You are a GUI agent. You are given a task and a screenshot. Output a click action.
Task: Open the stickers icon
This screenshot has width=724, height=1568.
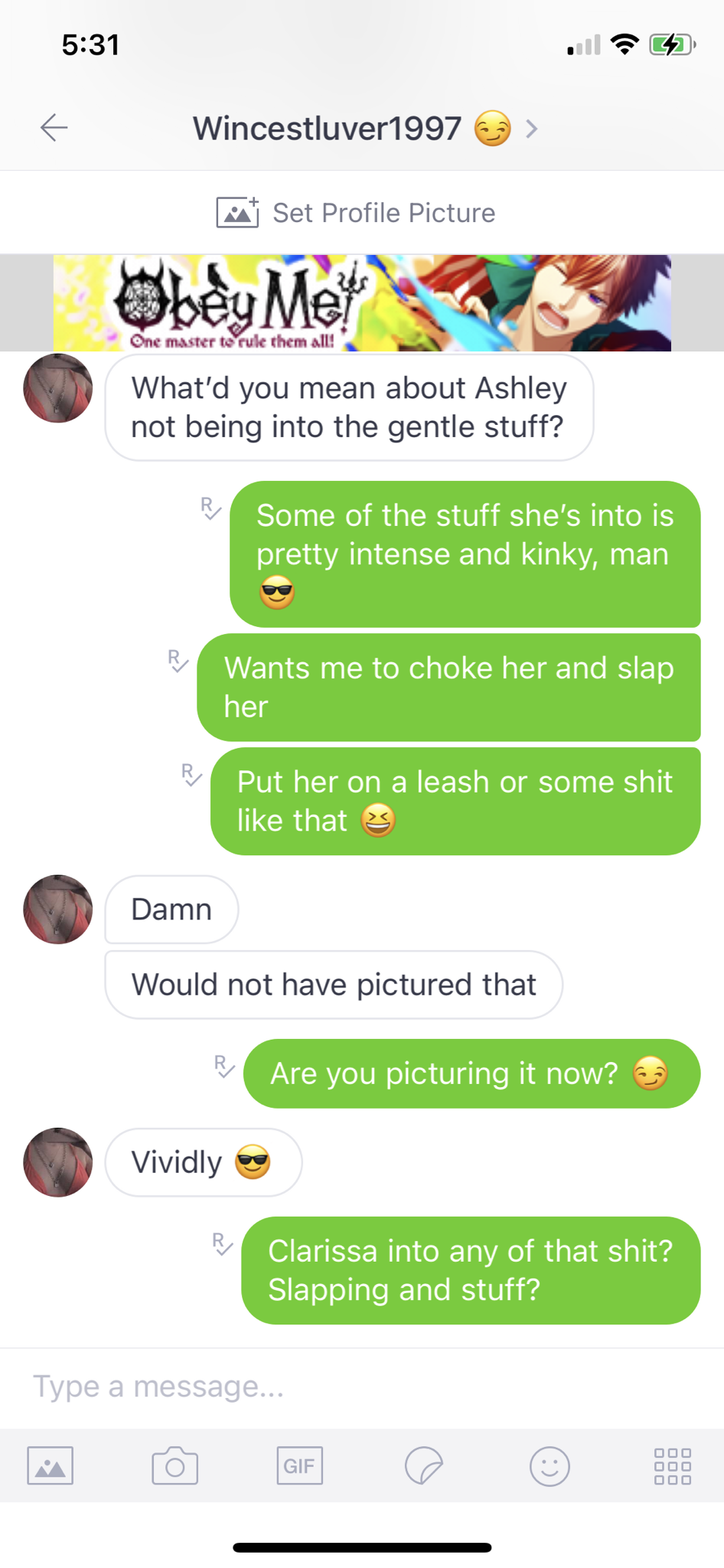(424, 1466)
